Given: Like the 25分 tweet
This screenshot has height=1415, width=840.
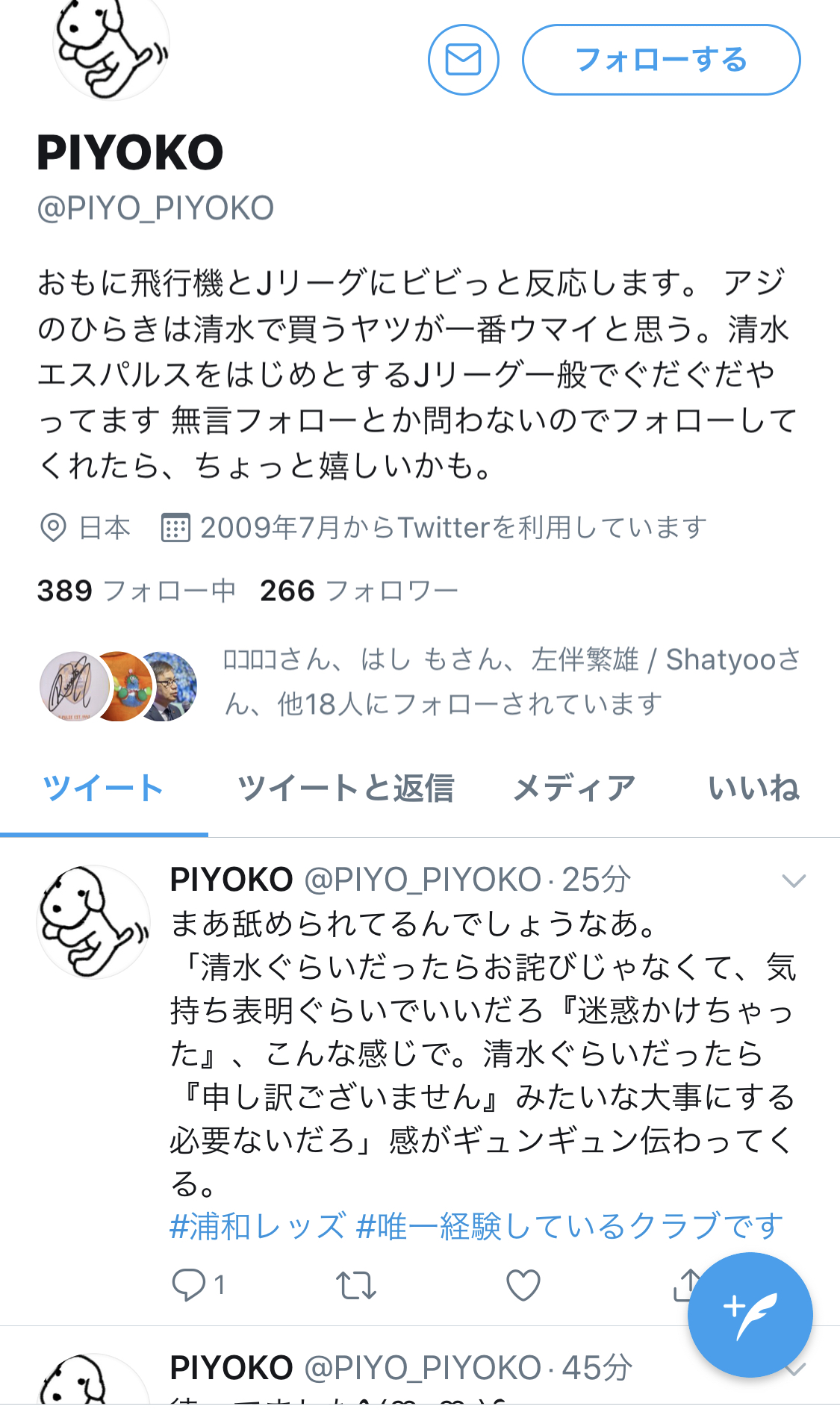Looking at the screenshot, I should click(523, 1285).
